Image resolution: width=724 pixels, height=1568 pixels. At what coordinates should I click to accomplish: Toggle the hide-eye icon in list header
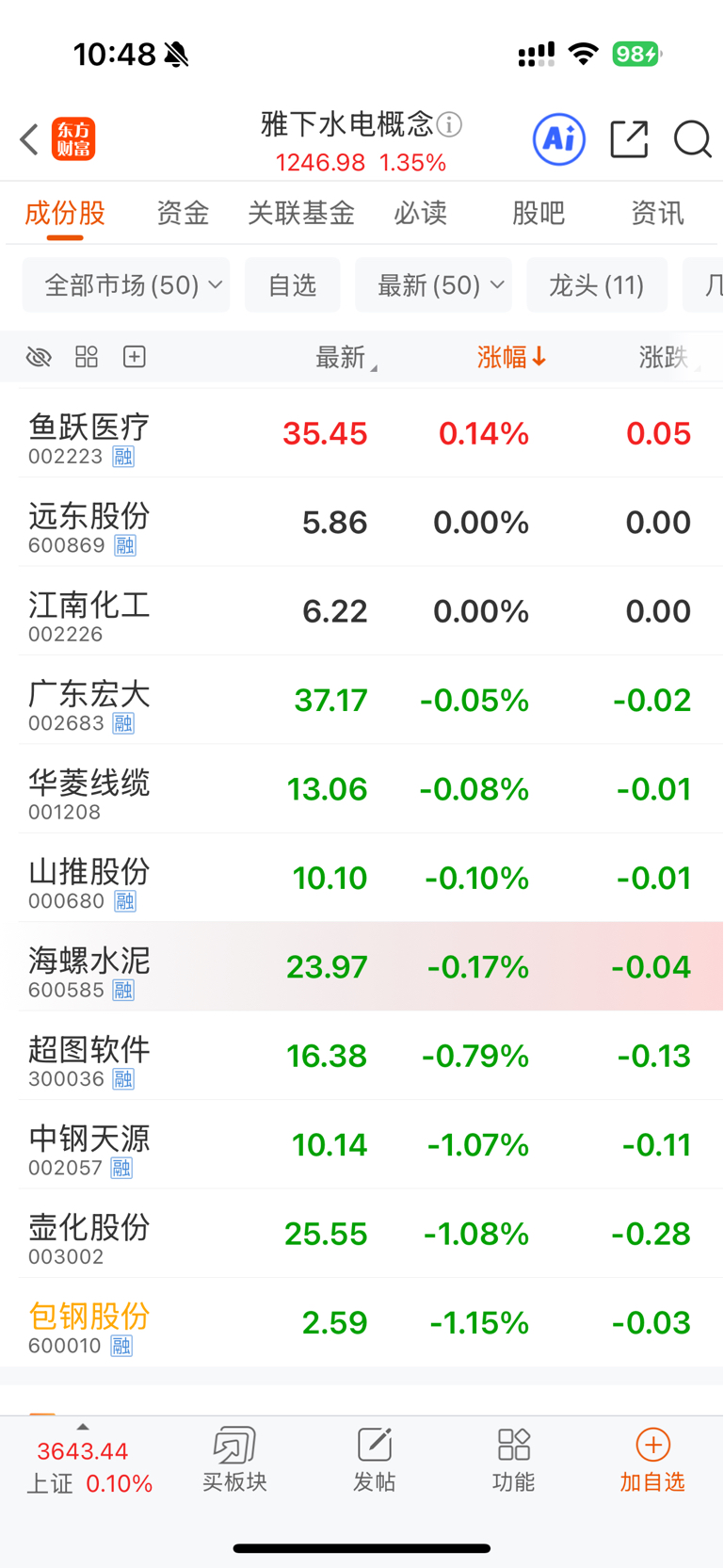[x=39, y=357]
